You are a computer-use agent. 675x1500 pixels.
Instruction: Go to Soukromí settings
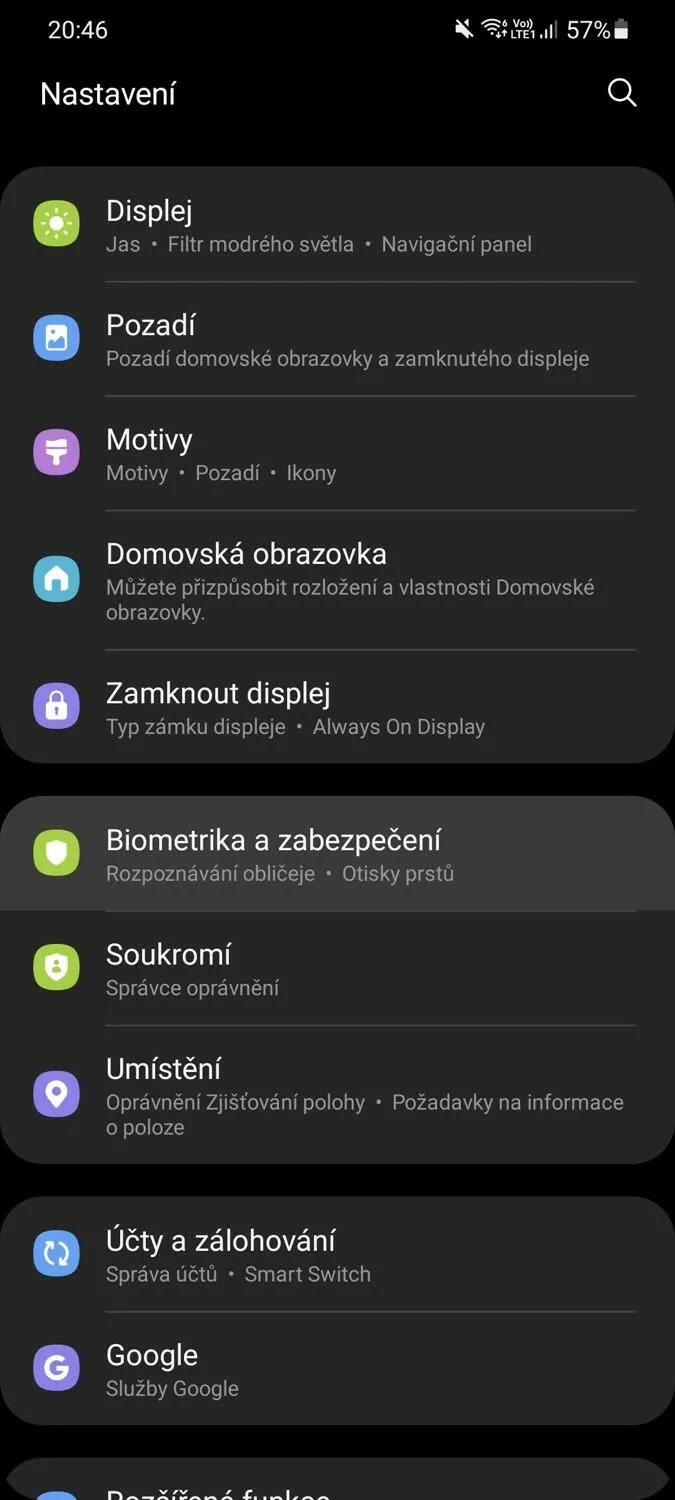tap(337, 968)
